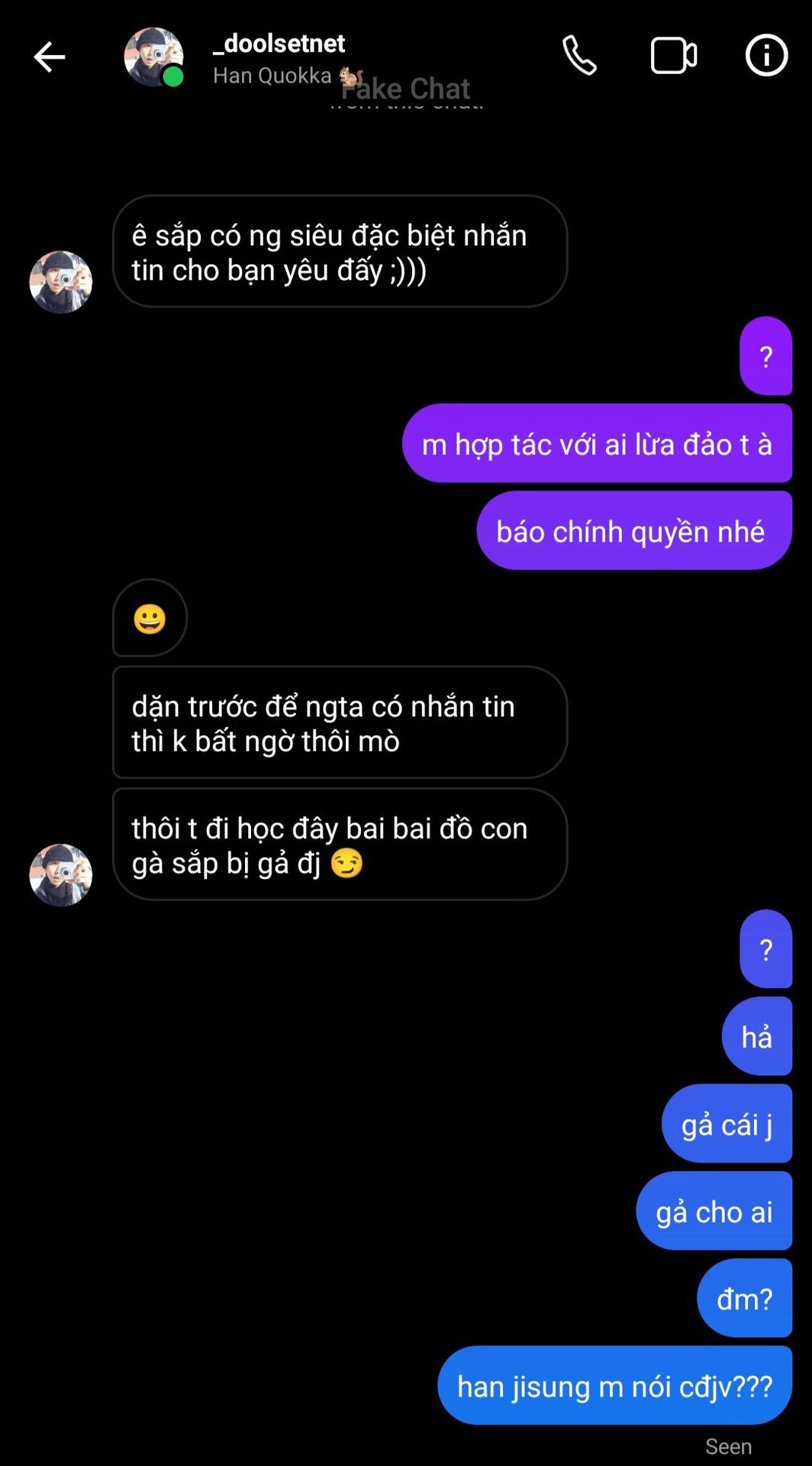
Task: Go back to the inbox
Action: tap(50, 57)
